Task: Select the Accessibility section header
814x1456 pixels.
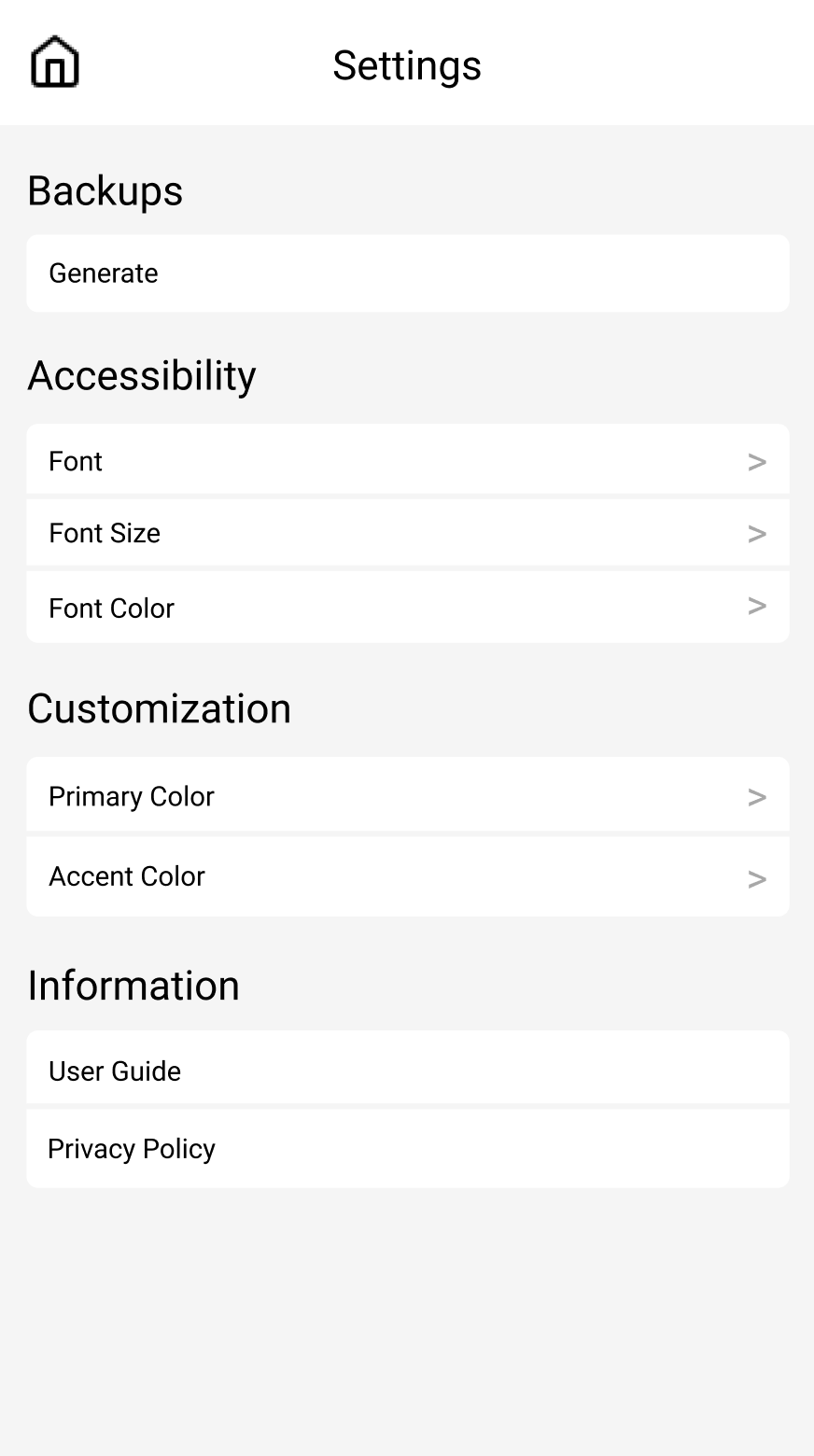Action: pos(142,375)
